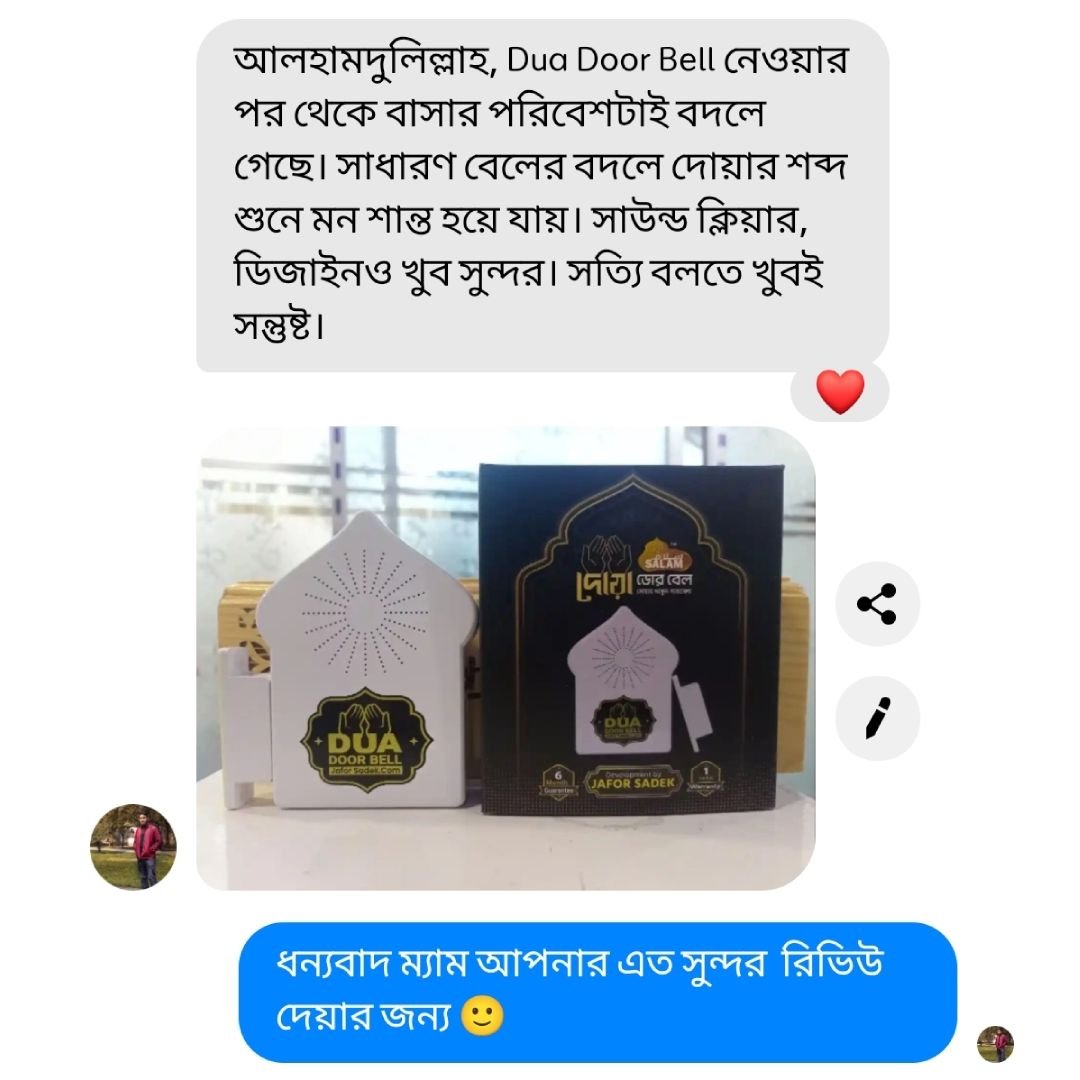This screenshot has width=1080, height=1080.
Task: View the heart reaction on the review message
Action: coord(840,392)
